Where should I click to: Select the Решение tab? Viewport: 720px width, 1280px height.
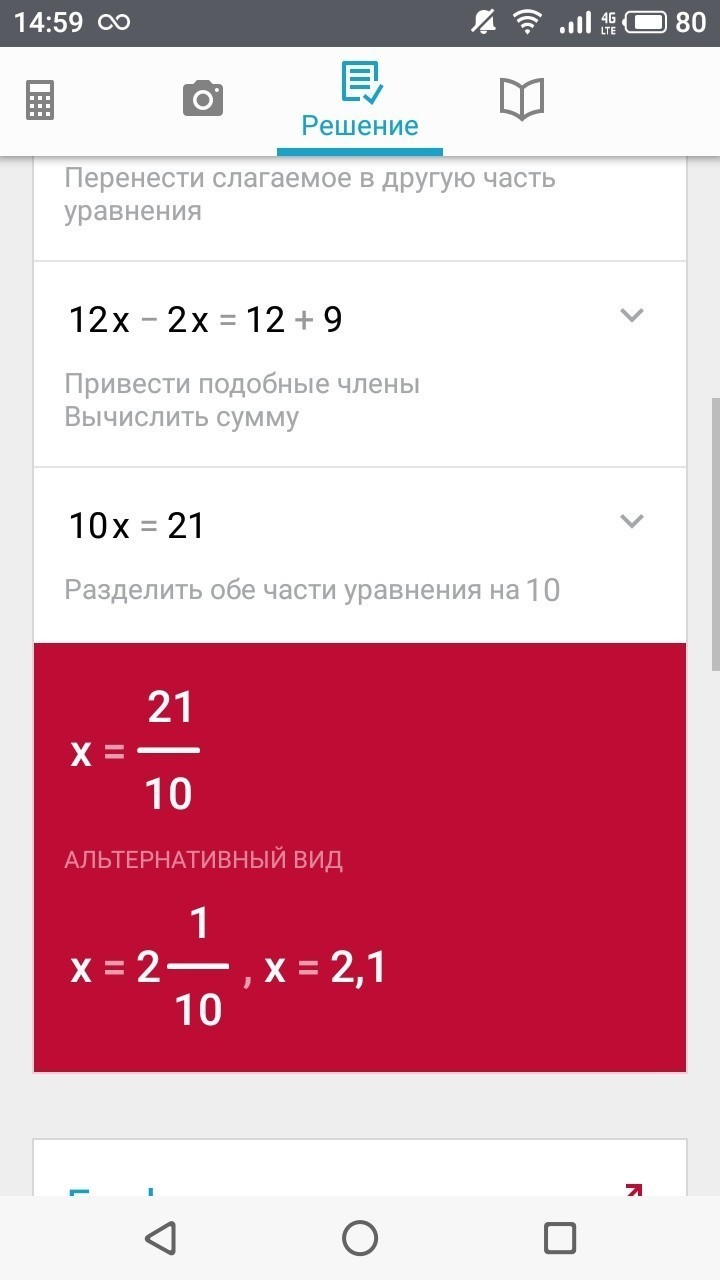(x=360, y=102)
